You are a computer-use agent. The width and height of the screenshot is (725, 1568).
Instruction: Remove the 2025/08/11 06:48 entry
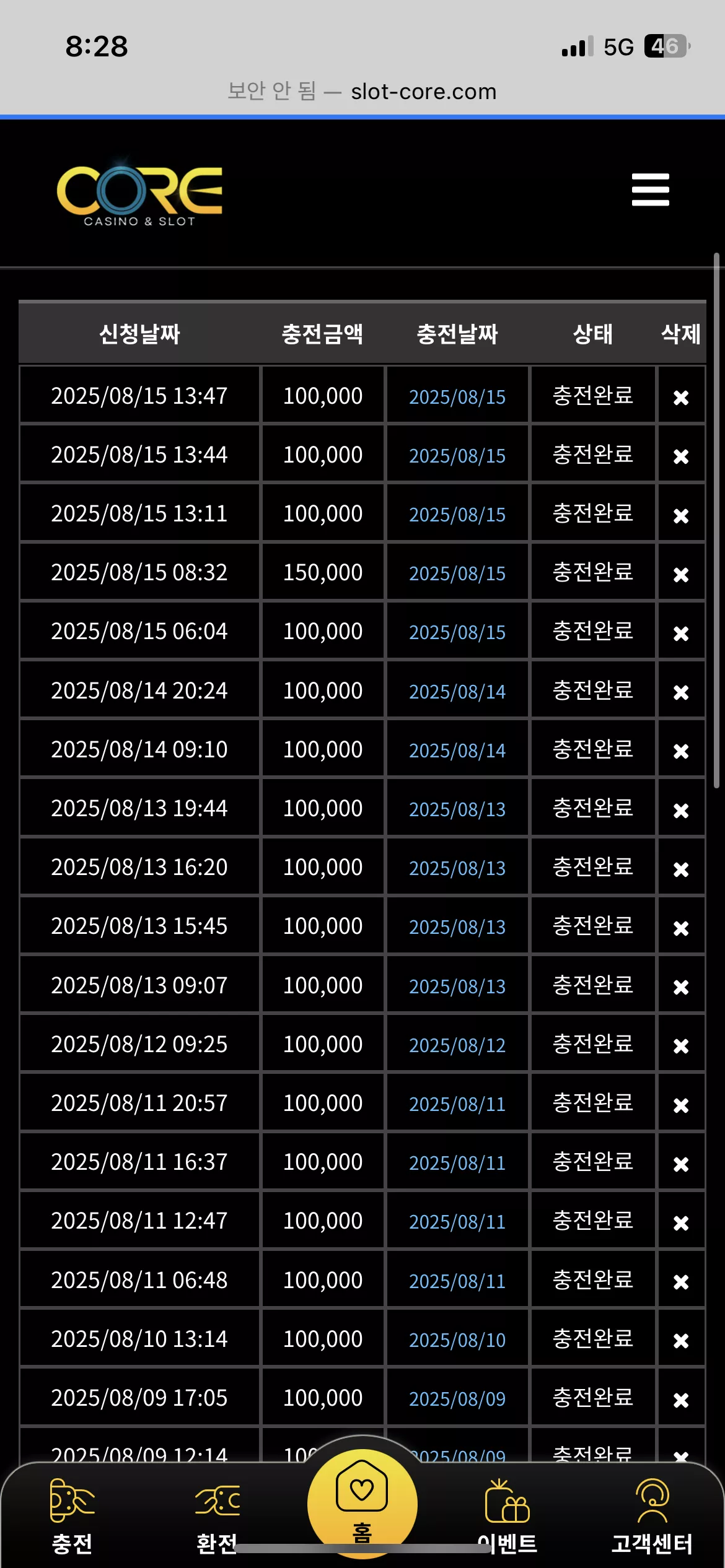point(681,1282)
